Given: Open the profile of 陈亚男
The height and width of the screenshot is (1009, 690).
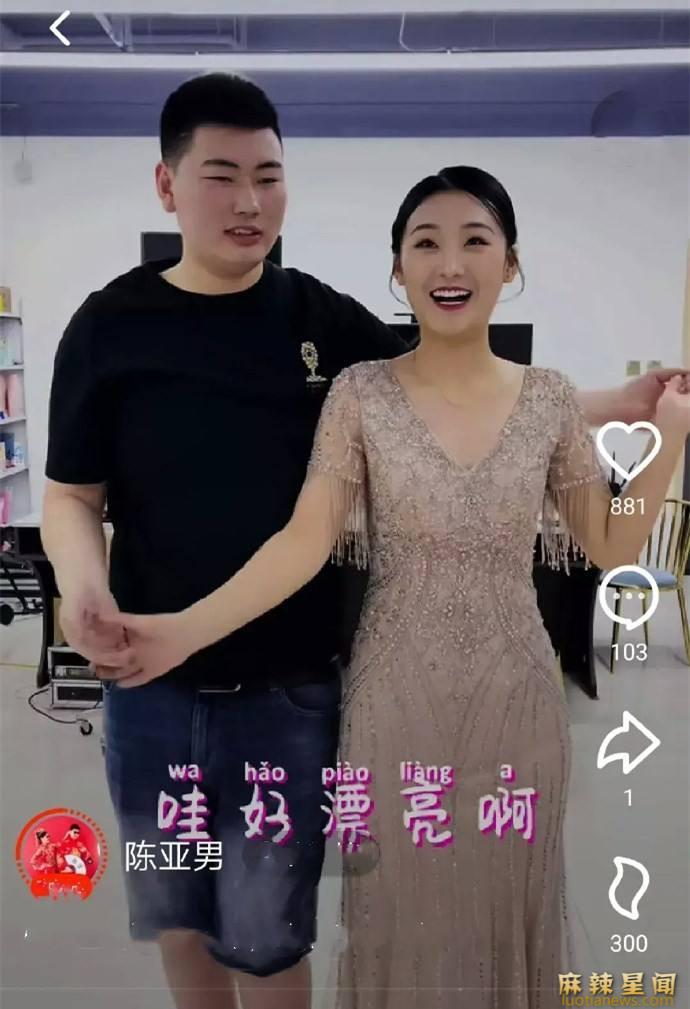Looking at the screenshot, I should pyautogui.click(x=174, y=856).
